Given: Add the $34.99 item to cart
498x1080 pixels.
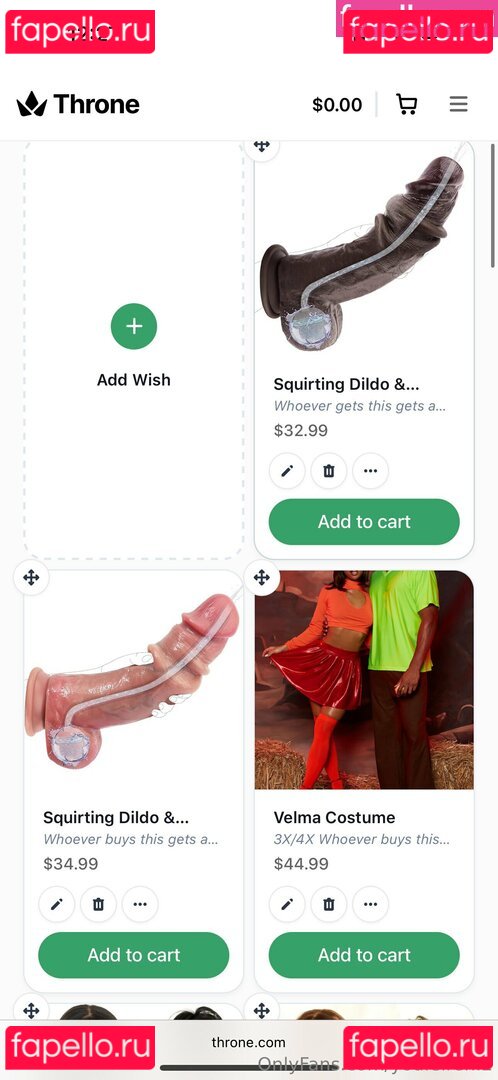Looking at the screenshot, I should click(x=134, y=955).
